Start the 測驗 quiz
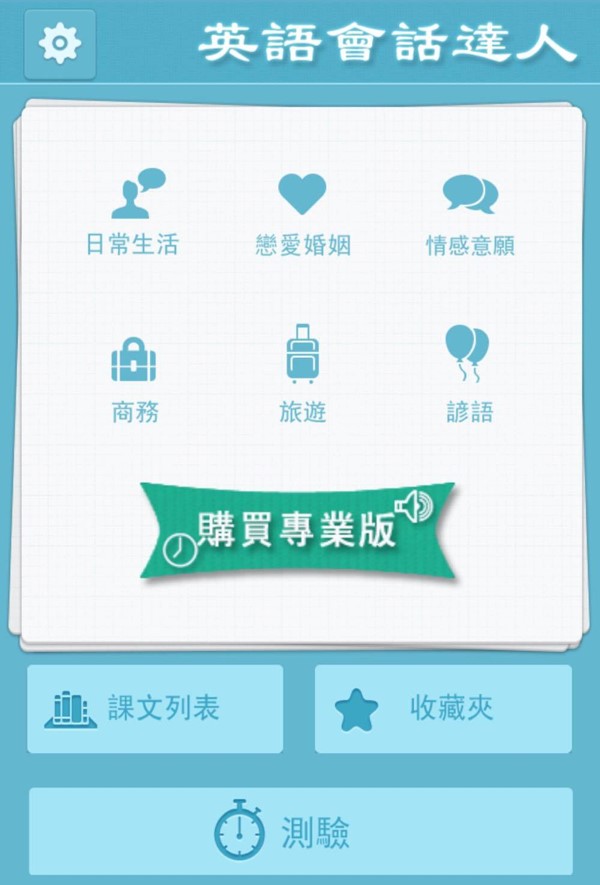The image size is (600, 885). [301, 831]
